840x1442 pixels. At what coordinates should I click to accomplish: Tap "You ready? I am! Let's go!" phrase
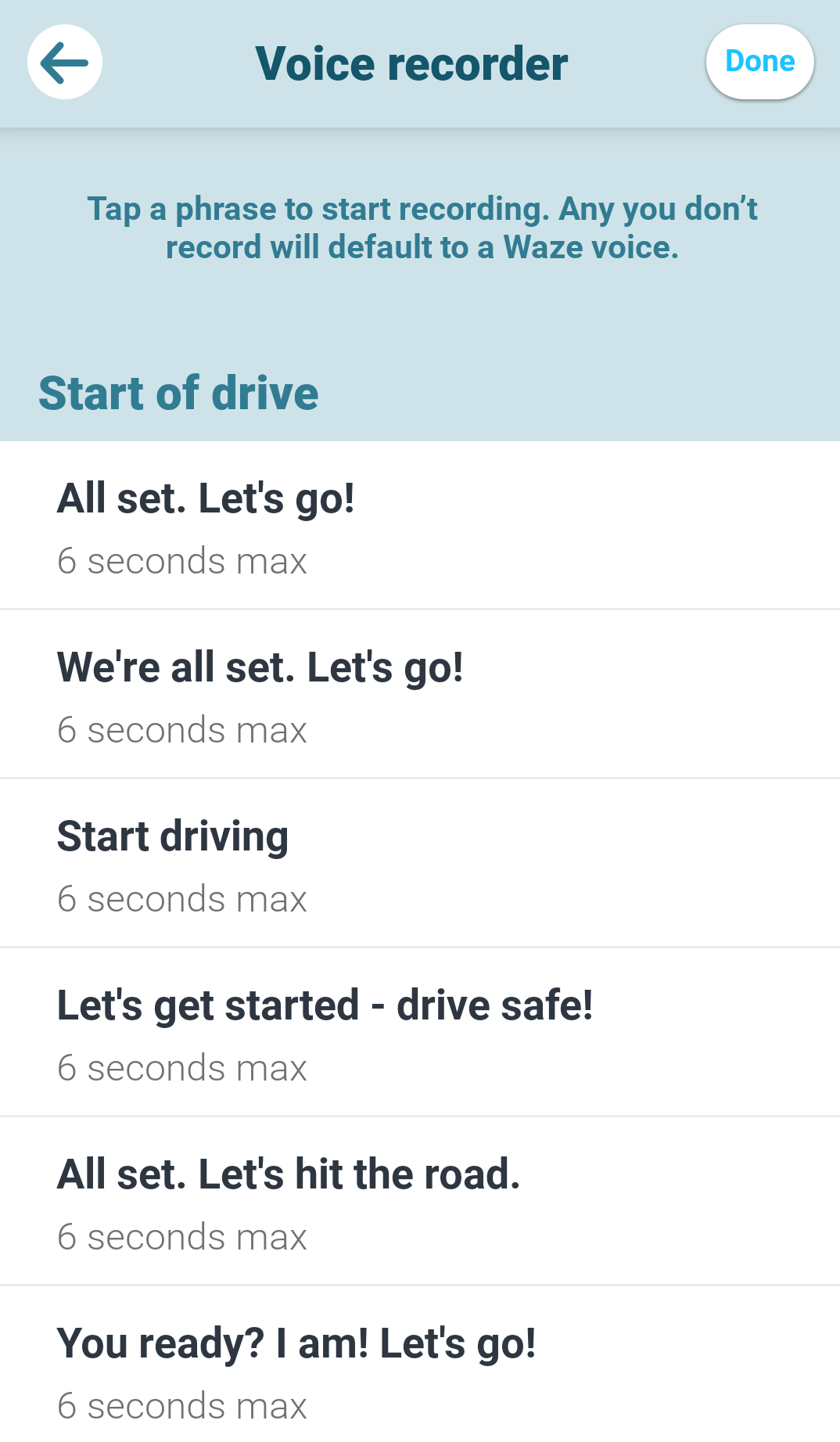pyautogui.click(x=420, y=1365)
